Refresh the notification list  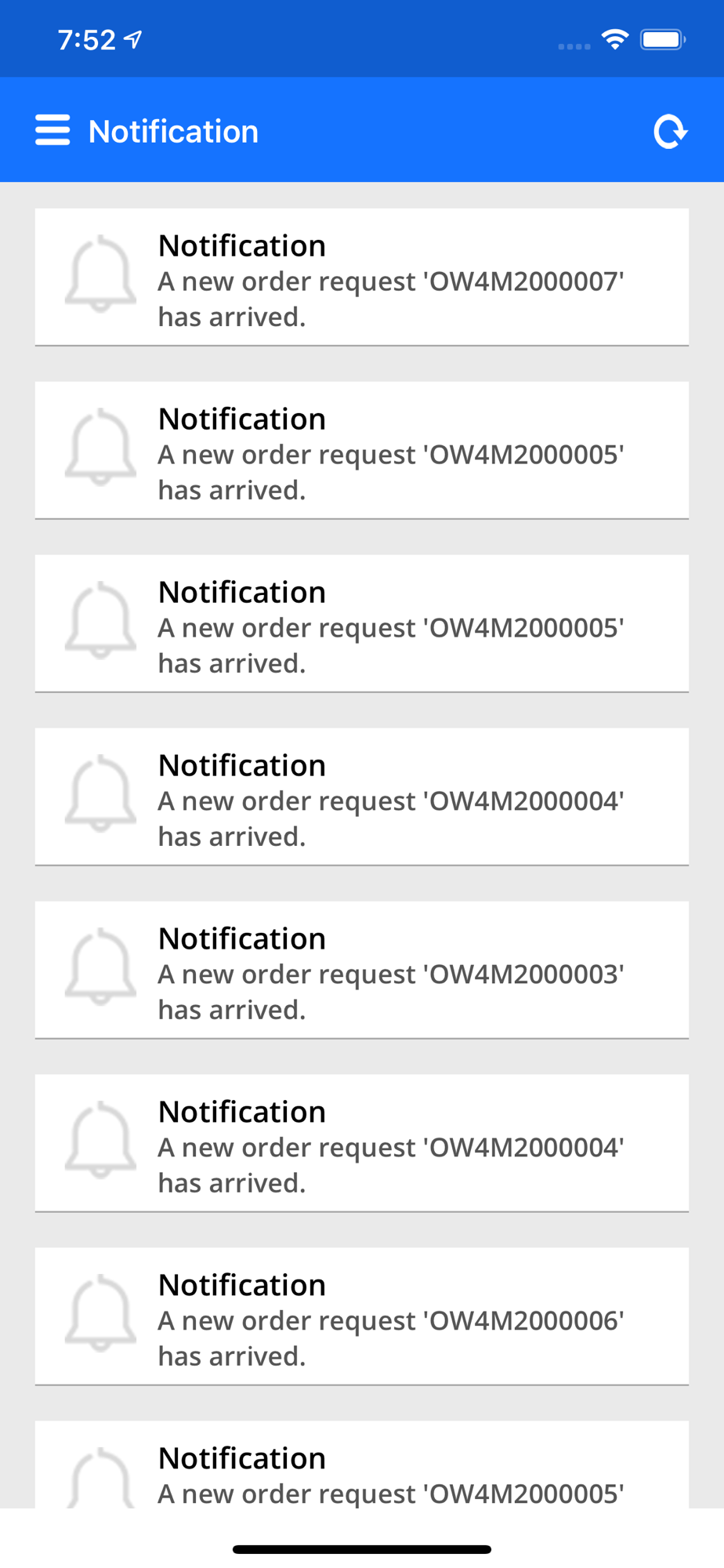[670, 132]
